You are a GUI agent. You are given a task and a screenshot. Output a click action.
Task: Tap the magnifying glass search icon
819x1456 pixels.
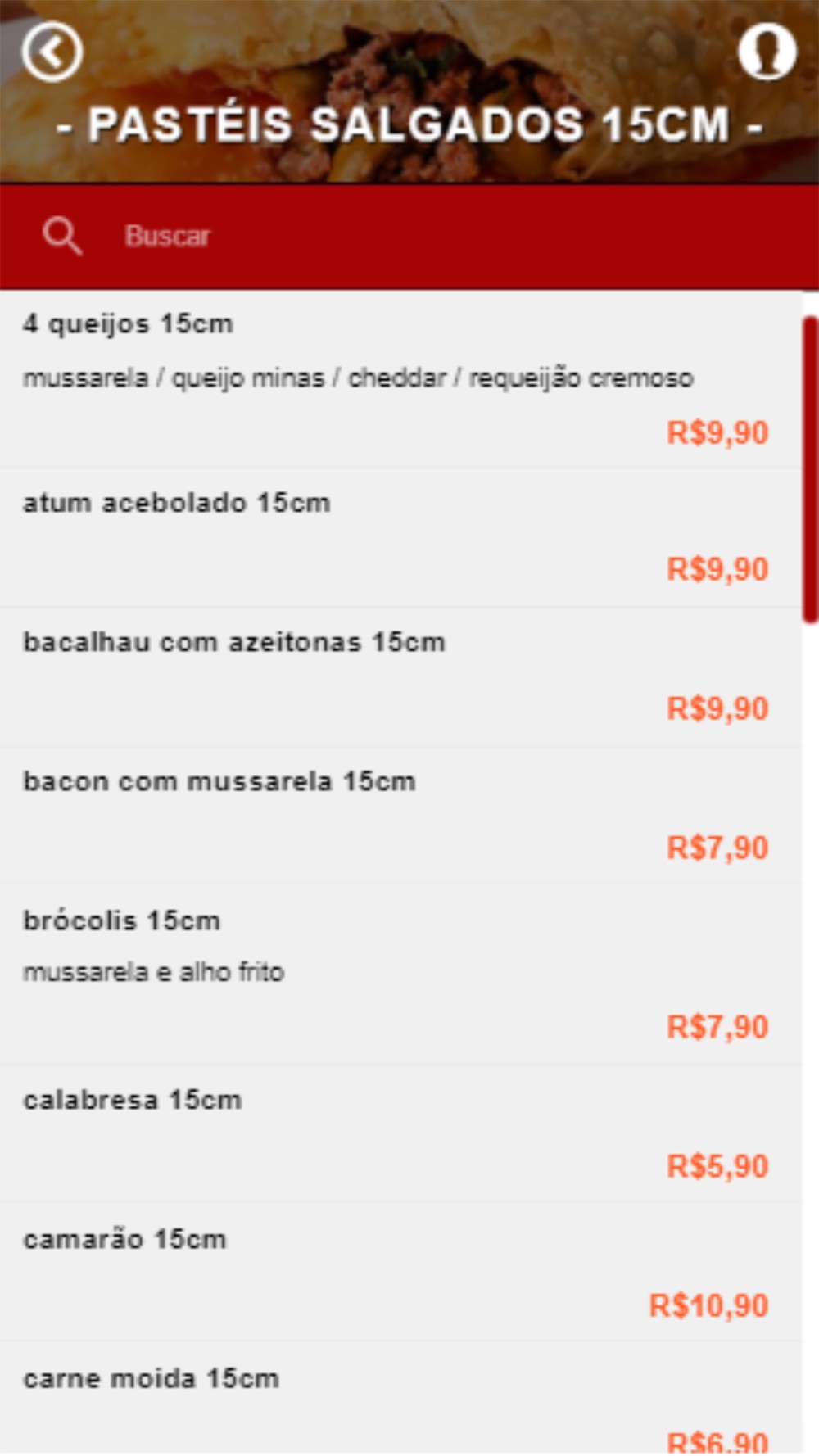pyautogui.click(x=62, y=237)
